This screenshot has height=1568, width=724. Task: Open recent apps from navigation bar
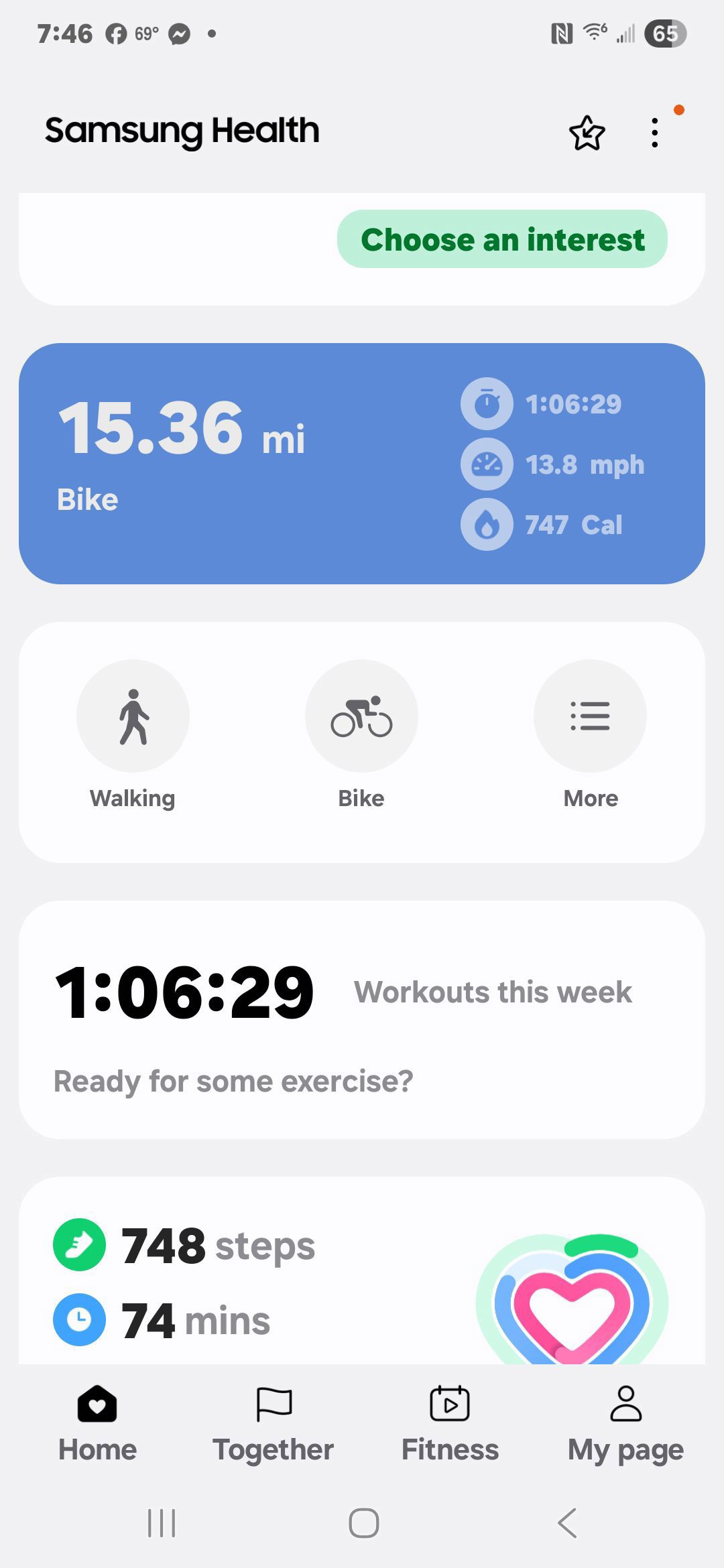(x=162, y=1522)
